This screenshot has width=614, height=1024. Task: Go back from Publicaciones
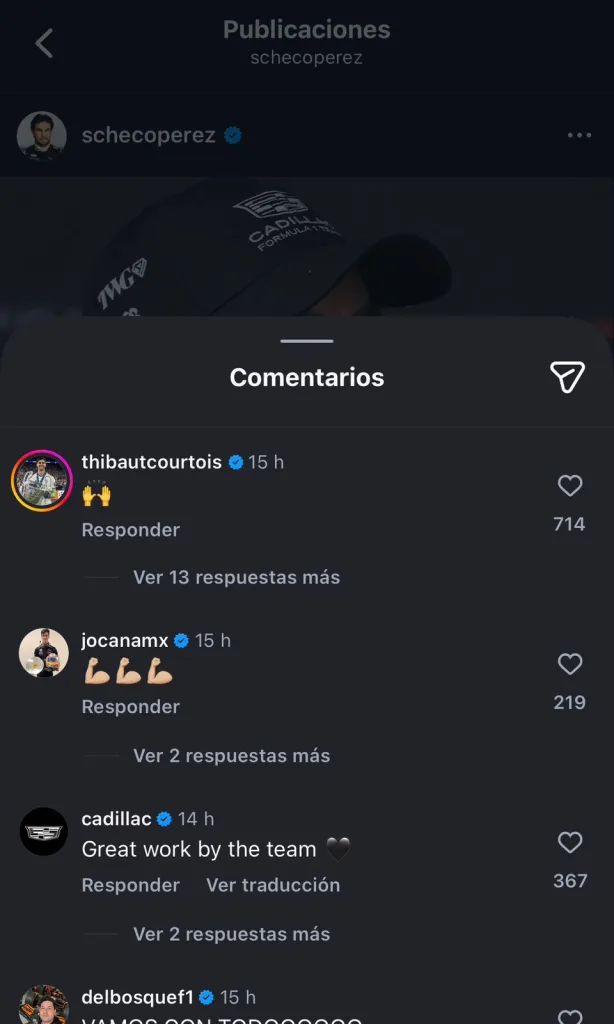coord(44,43)
